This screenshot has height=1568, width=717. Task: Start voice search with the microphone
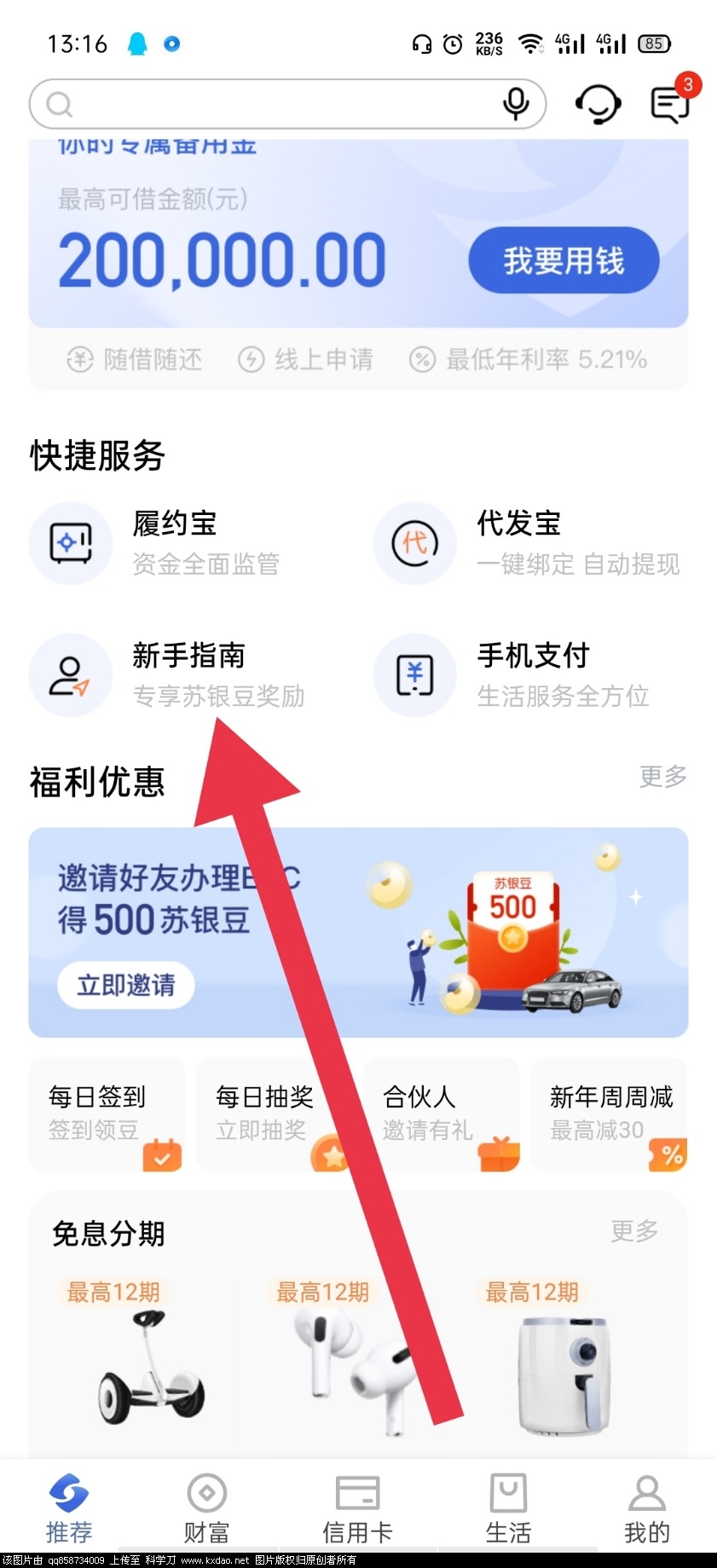(515, 104)
